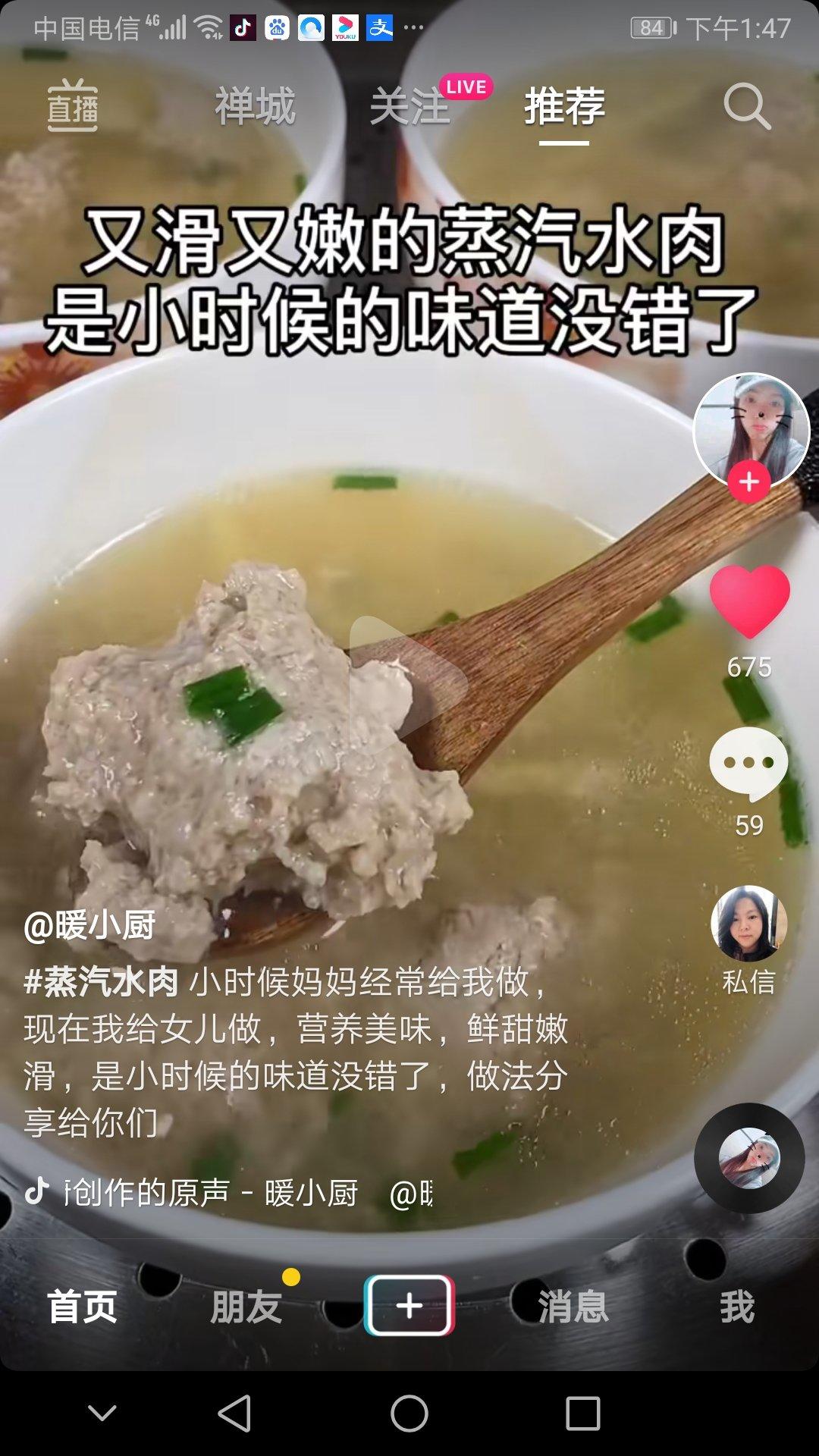
Task: Go to the 首页 home tab
Action: pyautogui.click(x=82, y=1306)
